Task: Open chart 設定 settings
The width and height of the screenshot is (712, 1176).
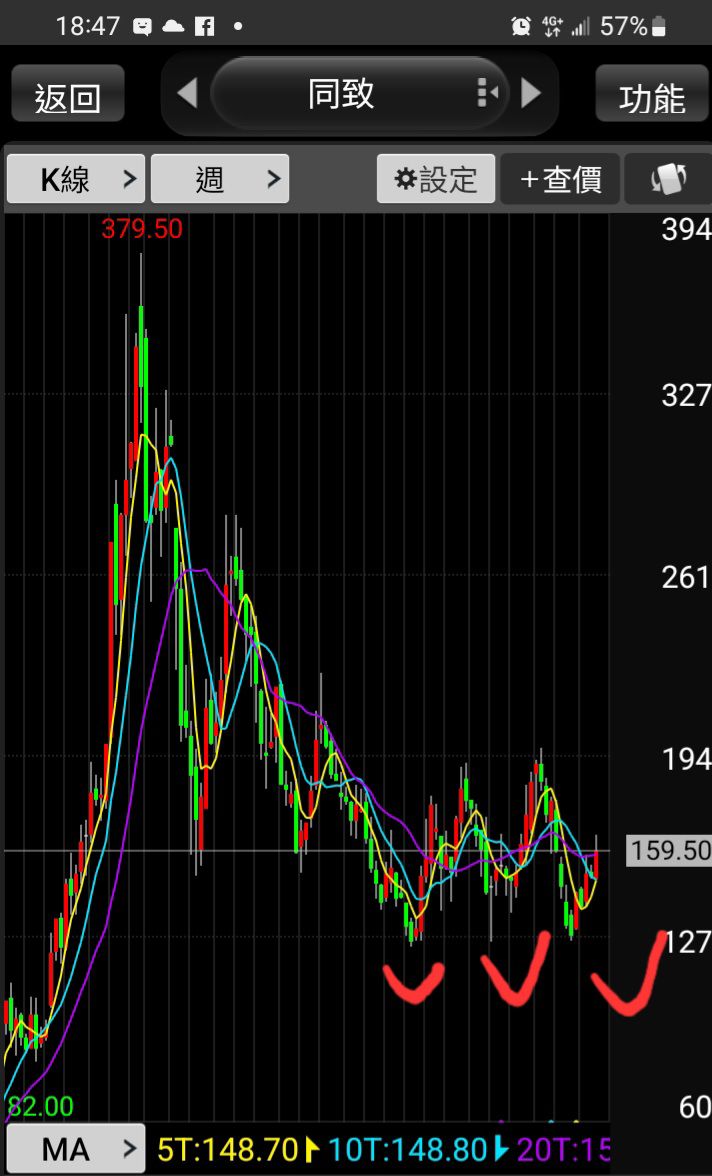Action: 436,178
